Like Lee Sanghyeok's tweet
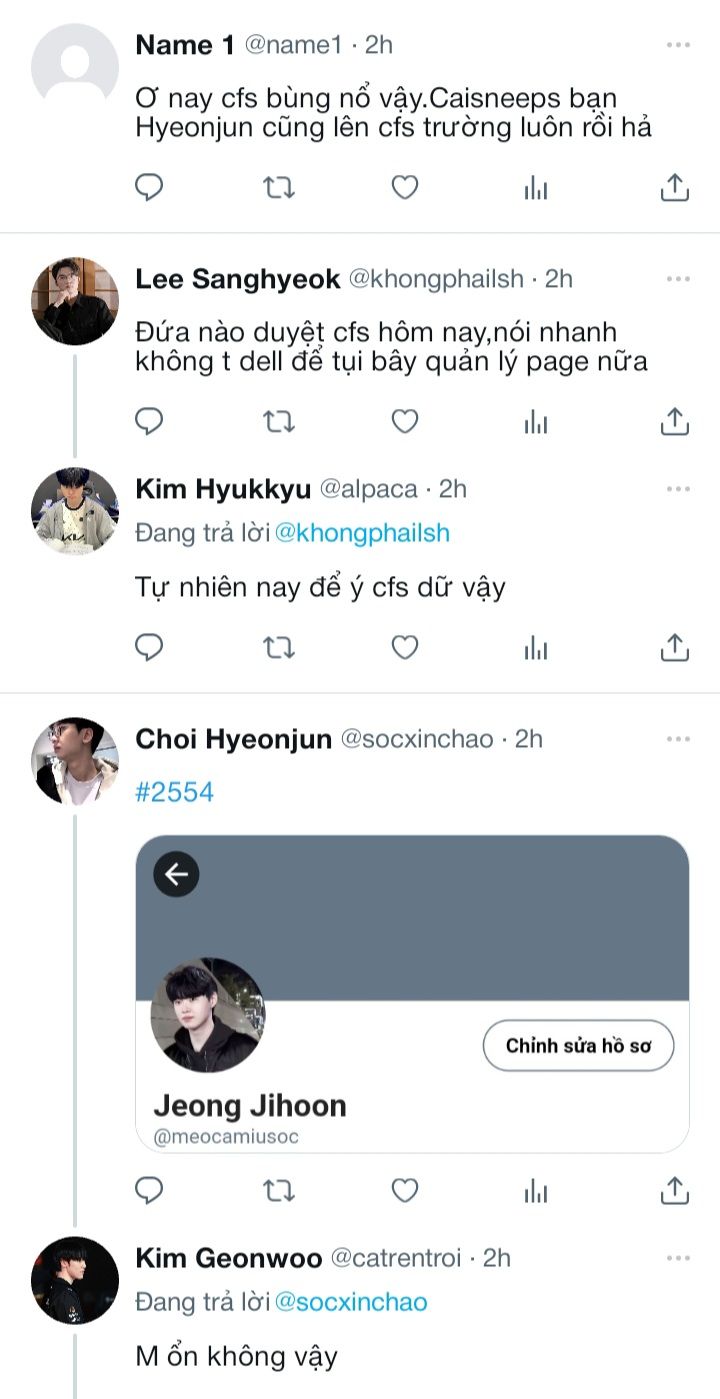 click(x=404, y=422)
